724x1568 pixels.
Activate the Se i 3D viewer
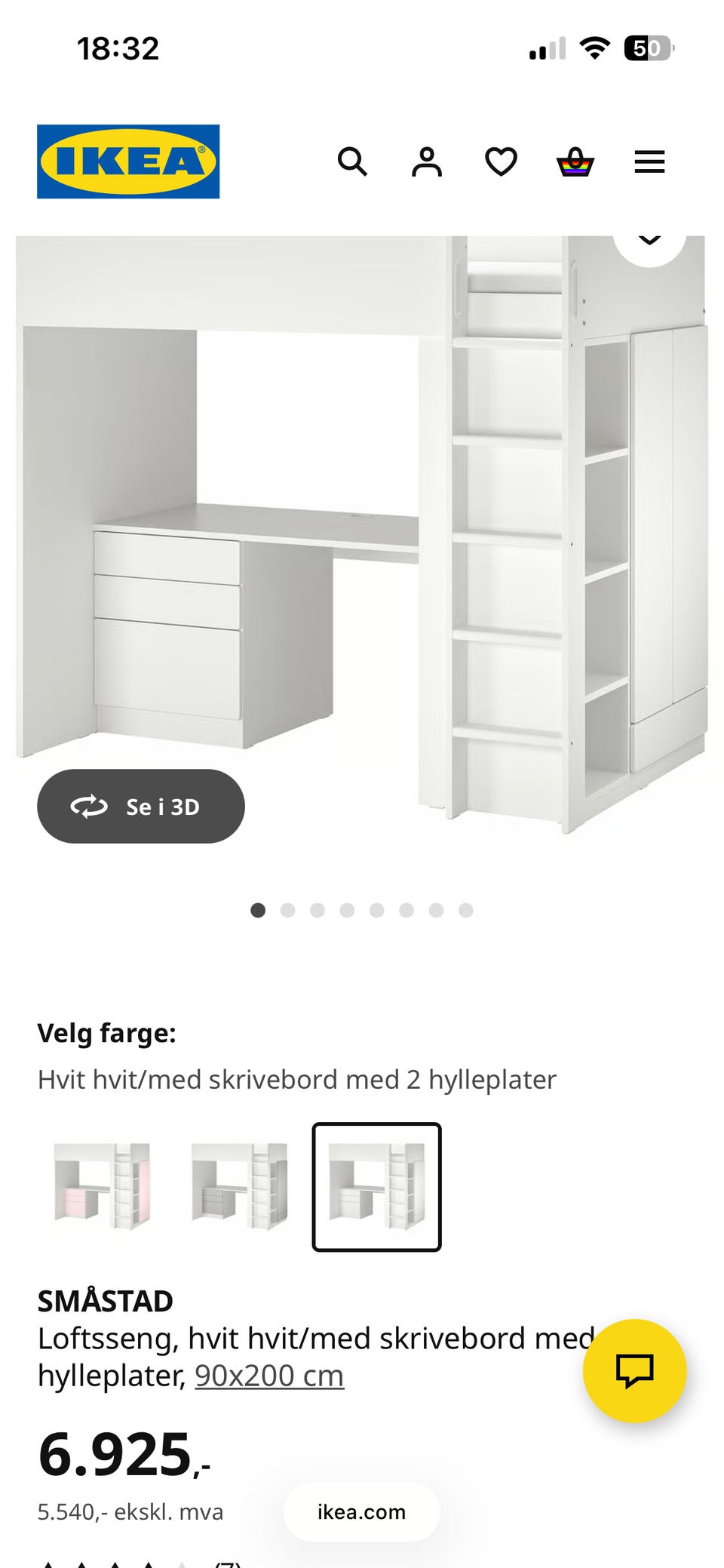point(141,806)
